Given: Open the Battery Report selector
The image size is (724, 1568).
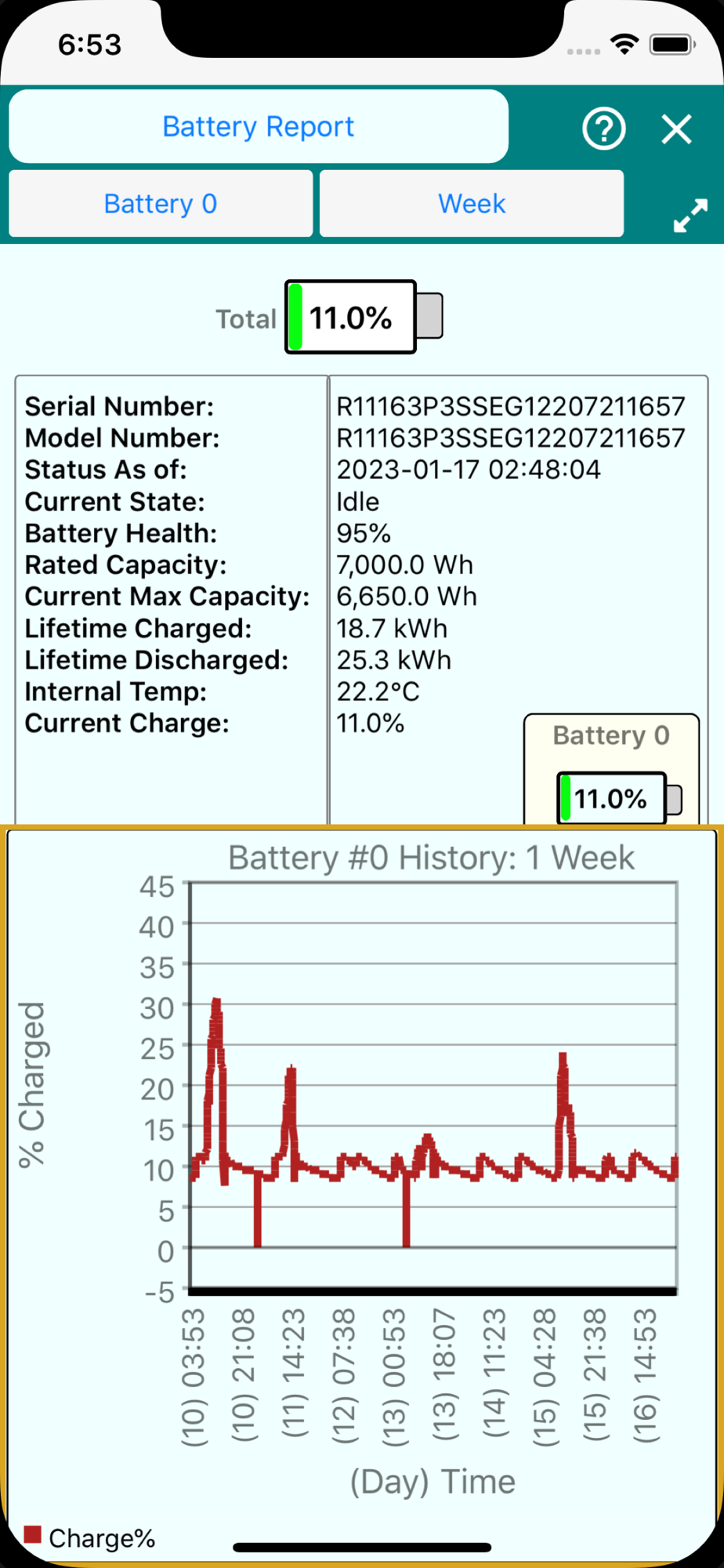Looking at the screenshot, I should (259, 126).
